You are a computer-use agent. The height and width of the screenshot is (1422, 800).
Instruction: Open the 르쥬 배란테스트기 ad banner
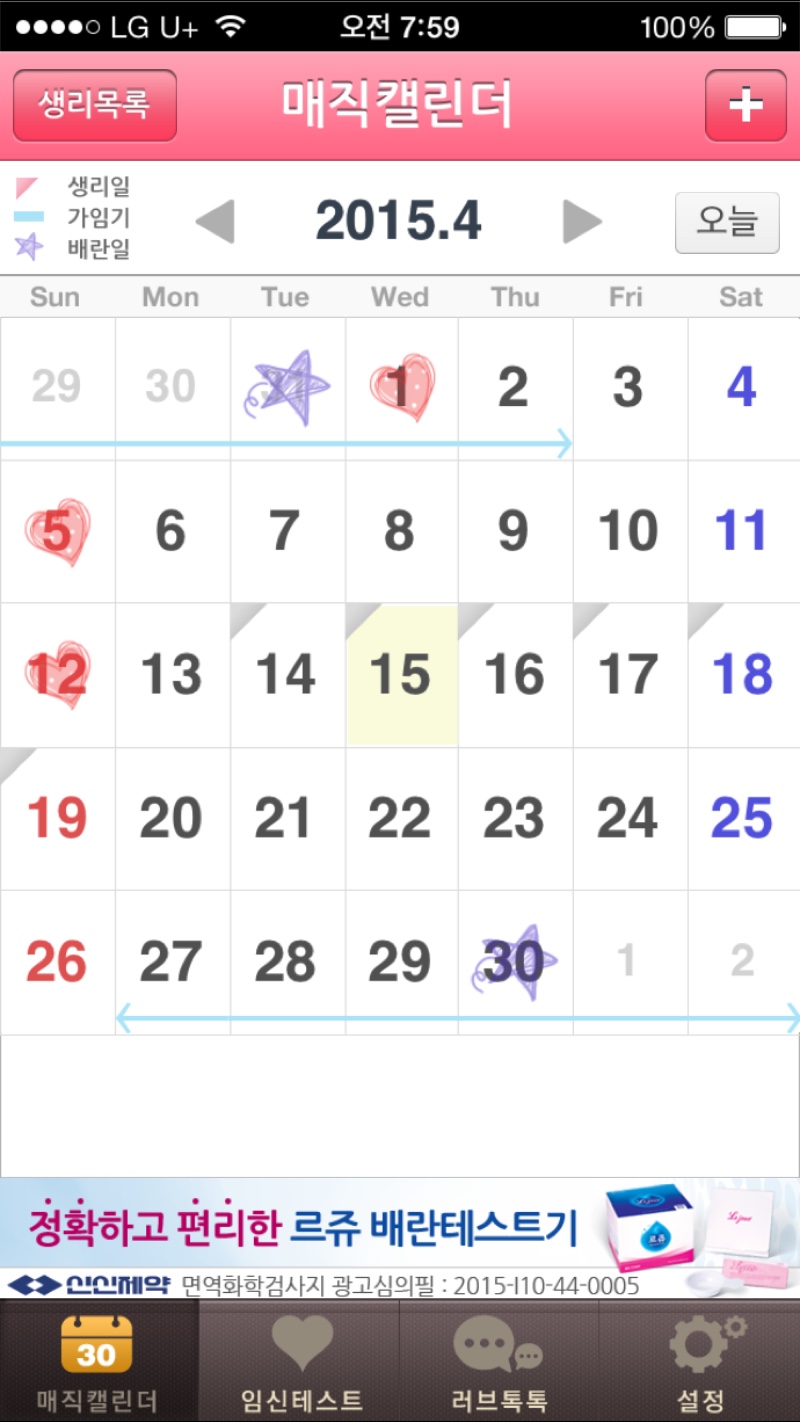(x=400, y=1238)
